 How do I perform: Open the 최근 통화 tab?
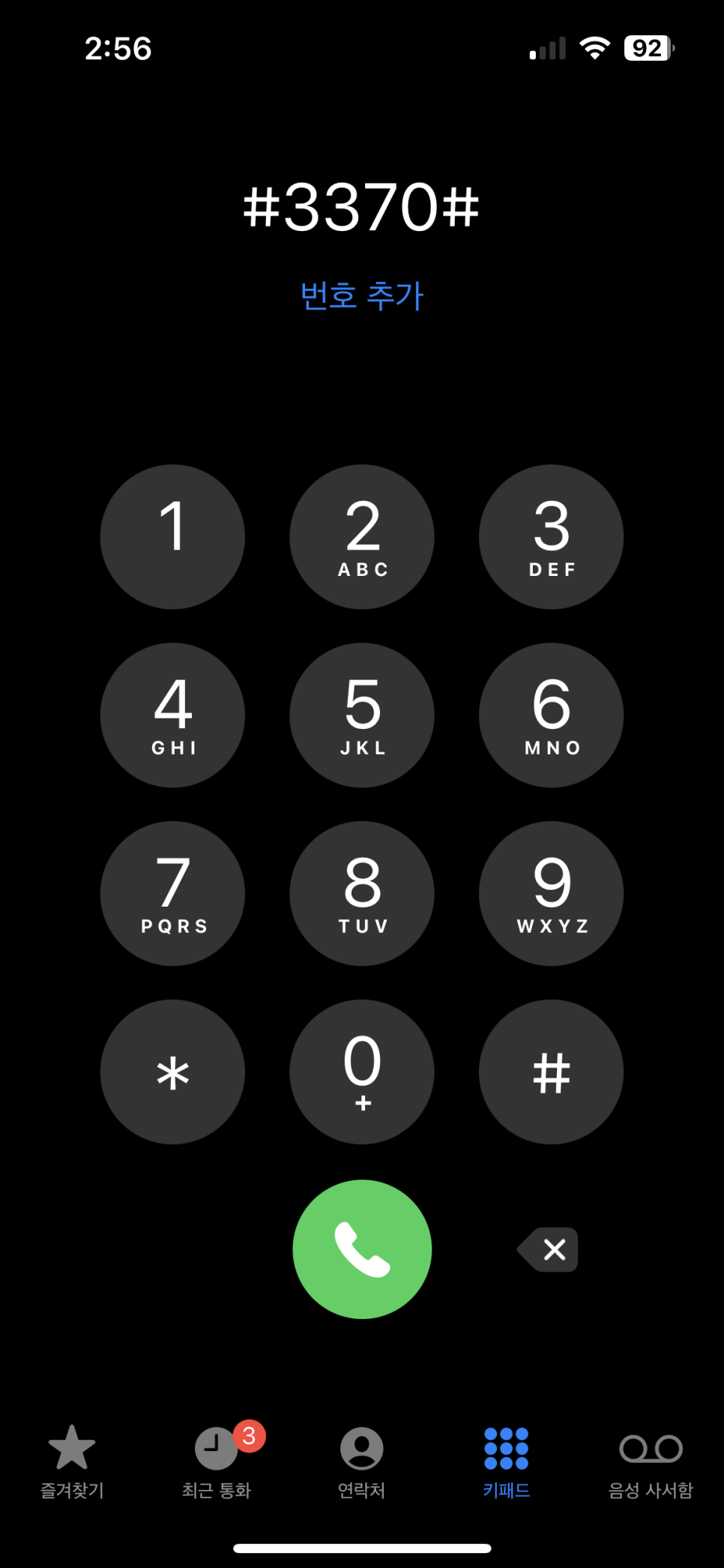coord(217,1462)
